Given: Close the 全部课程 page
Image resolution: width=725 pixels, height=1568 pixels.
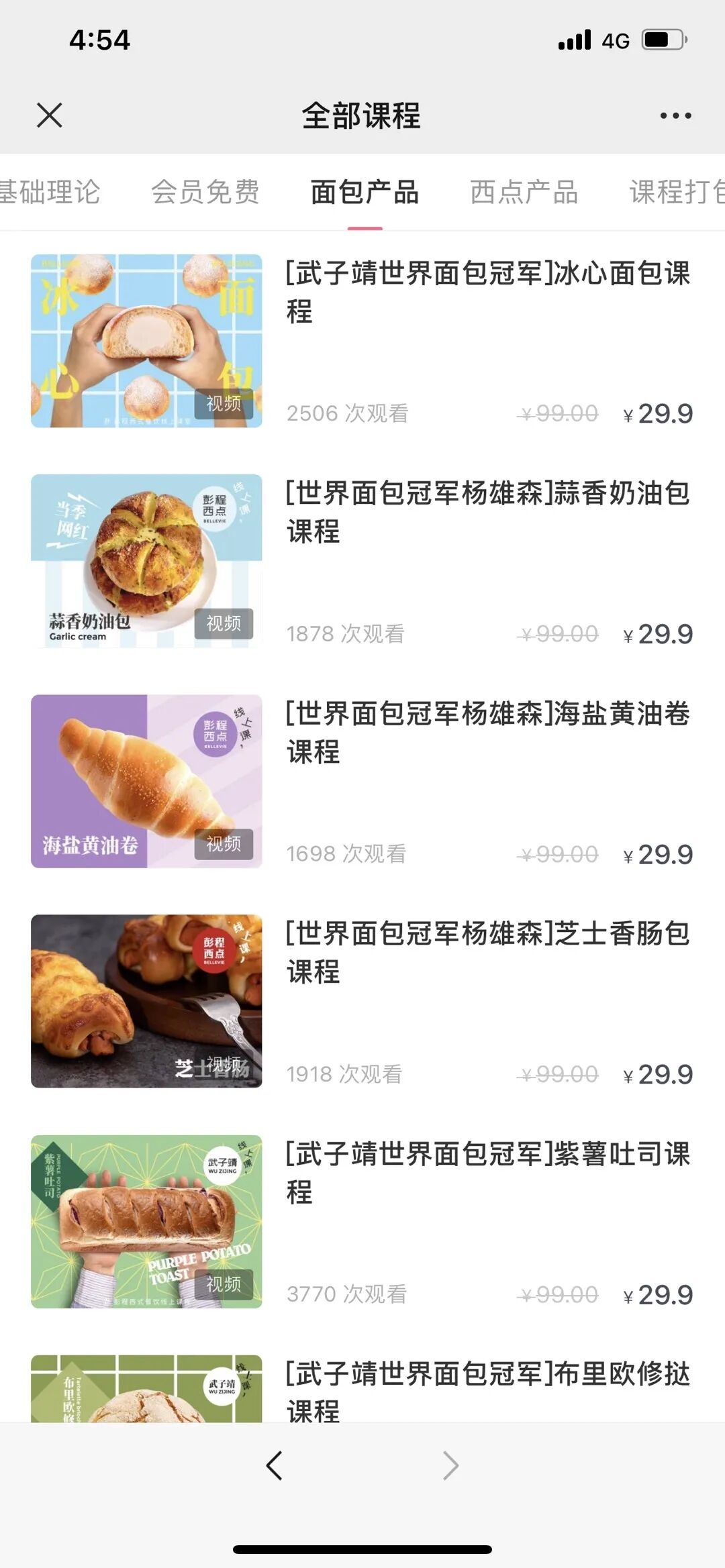Looking at the screenshot, I should (50, 115).
